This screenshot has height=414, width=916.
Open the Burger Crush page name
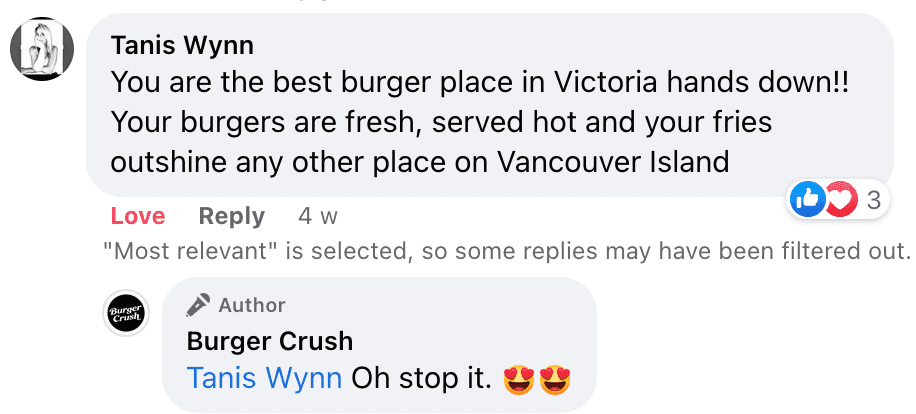[x=269, y=341]
